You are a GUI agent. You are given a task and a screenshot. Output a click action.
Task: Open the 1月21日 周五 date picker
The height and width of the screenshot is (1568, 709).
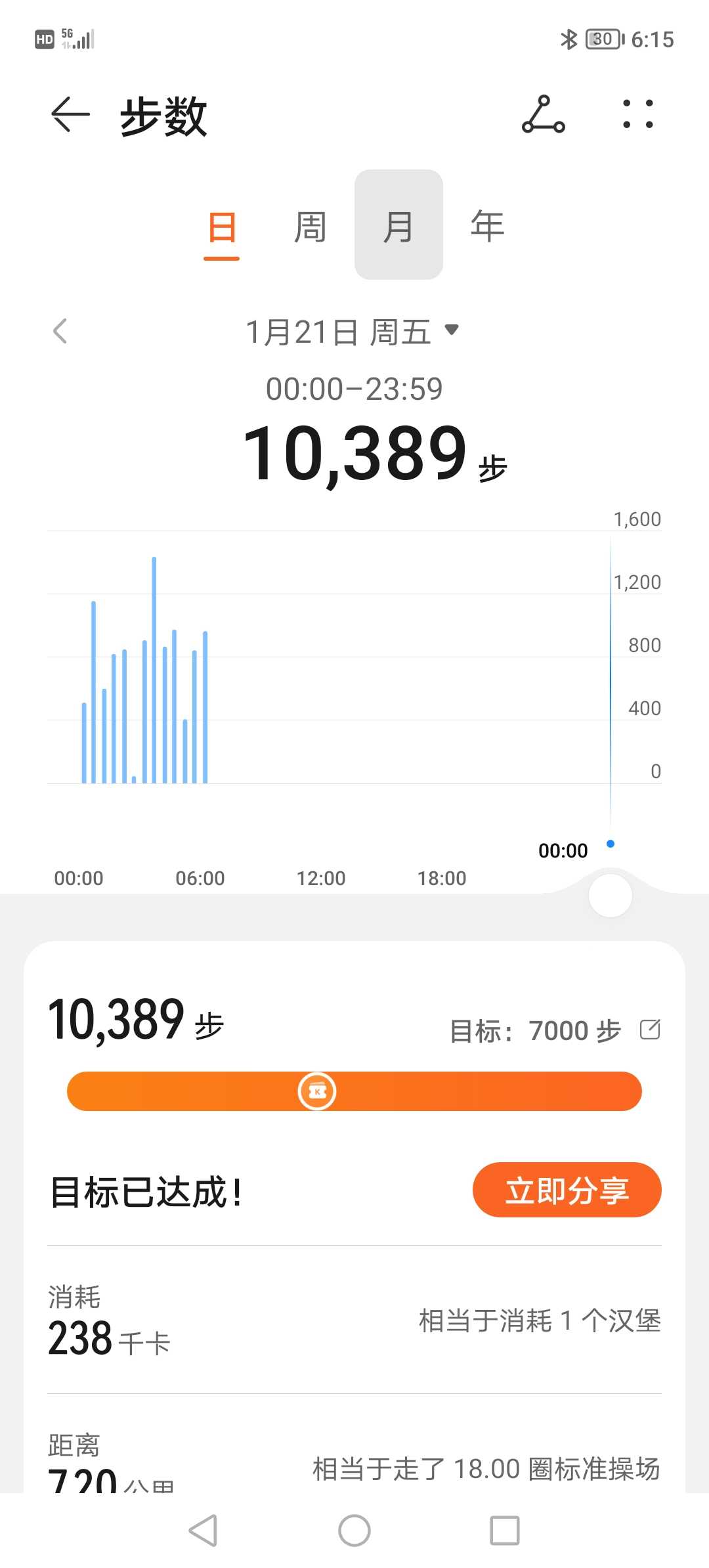point(353,332)
